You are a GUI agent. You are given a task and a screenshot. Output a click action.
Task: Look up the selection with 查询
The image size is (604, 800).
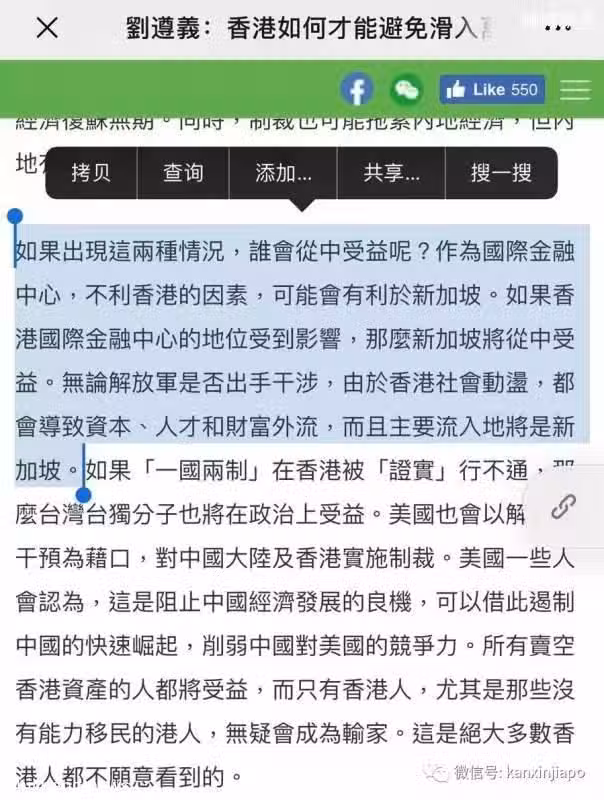pos(183,173)
